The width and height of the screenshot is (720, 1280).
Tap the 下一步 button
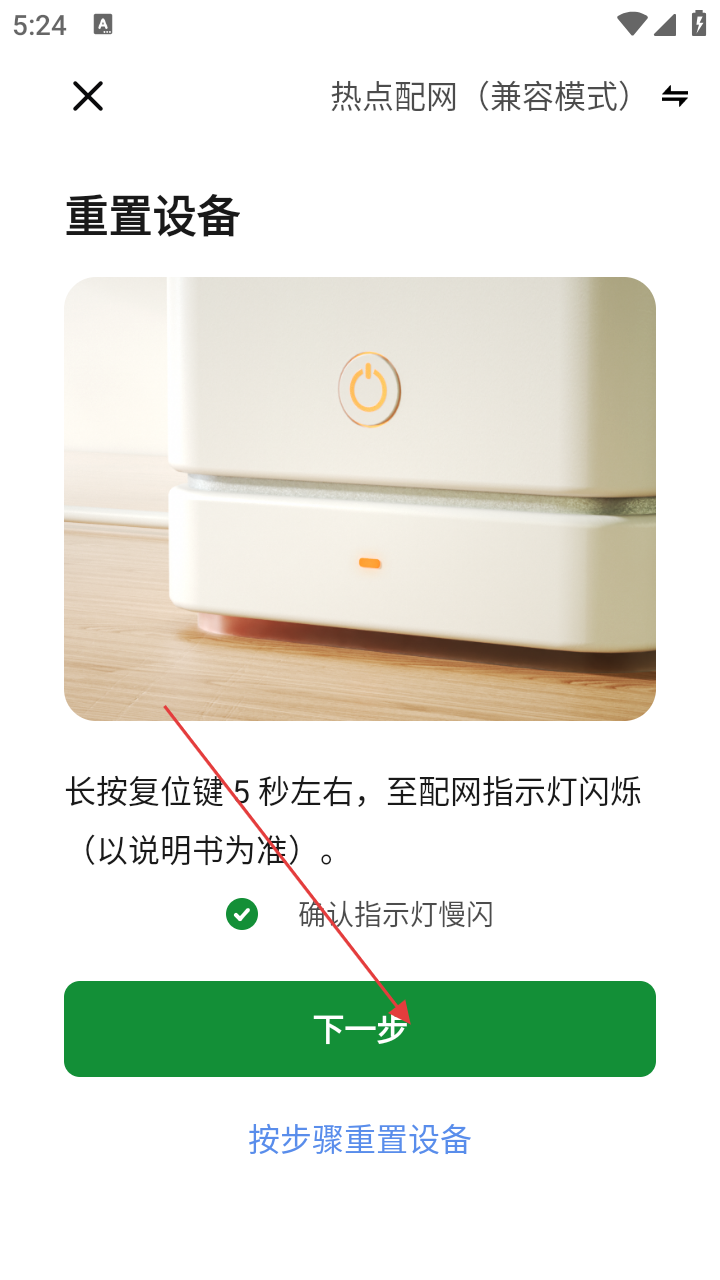(360, 1028)
